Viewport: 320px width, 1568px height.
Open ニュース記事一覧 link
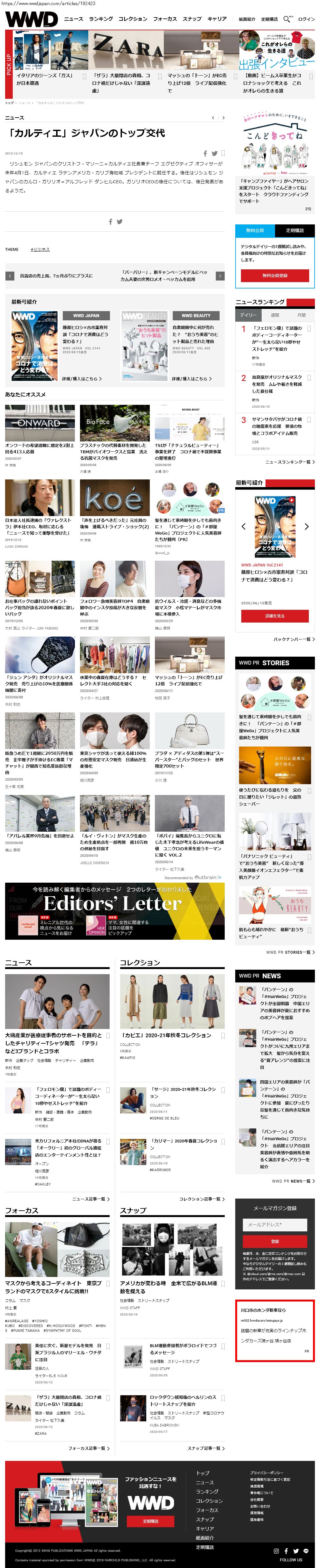tap(91, 1199)
